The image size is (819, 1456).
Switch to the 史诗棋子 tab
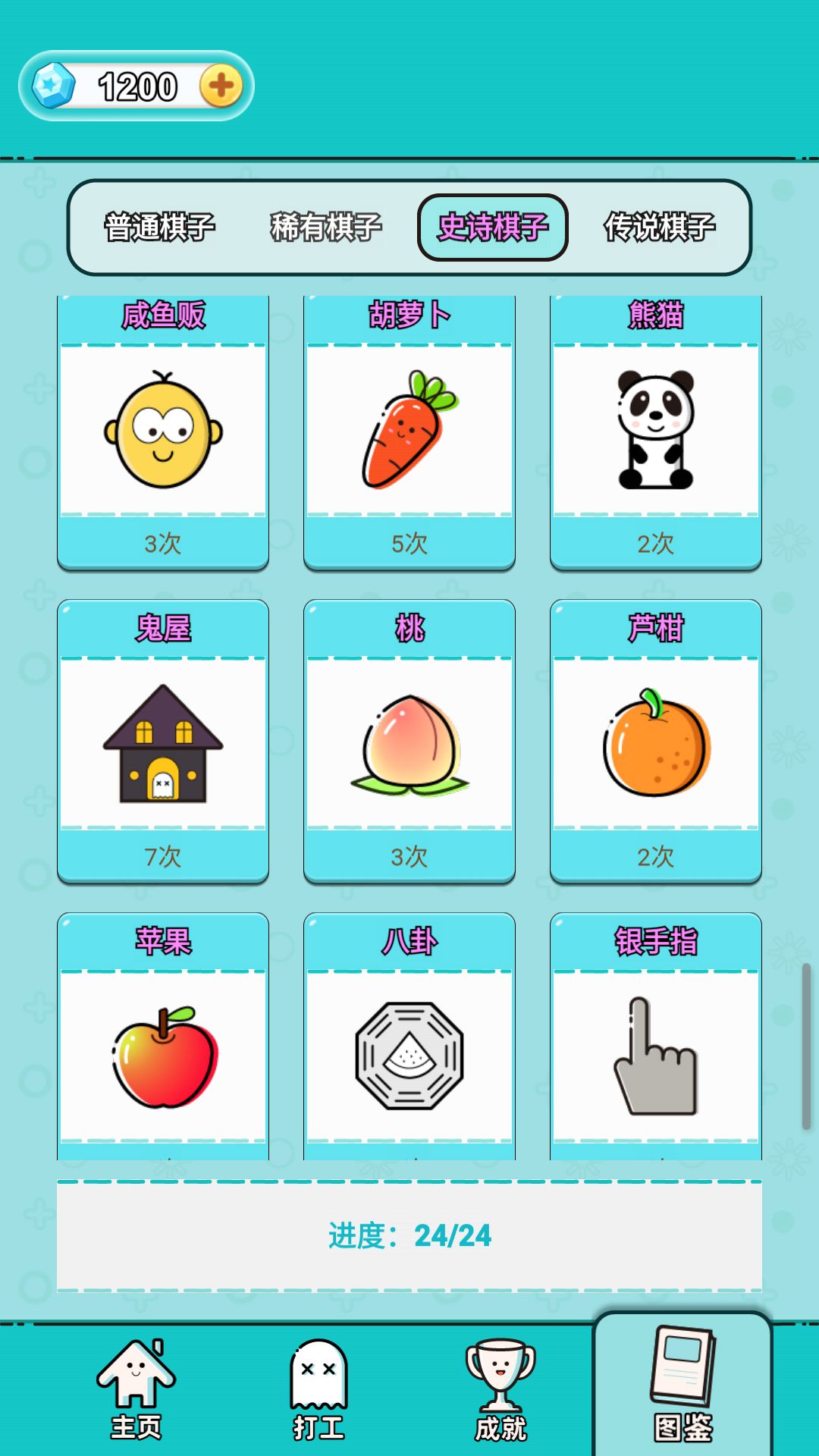click(x=493, y=226)
